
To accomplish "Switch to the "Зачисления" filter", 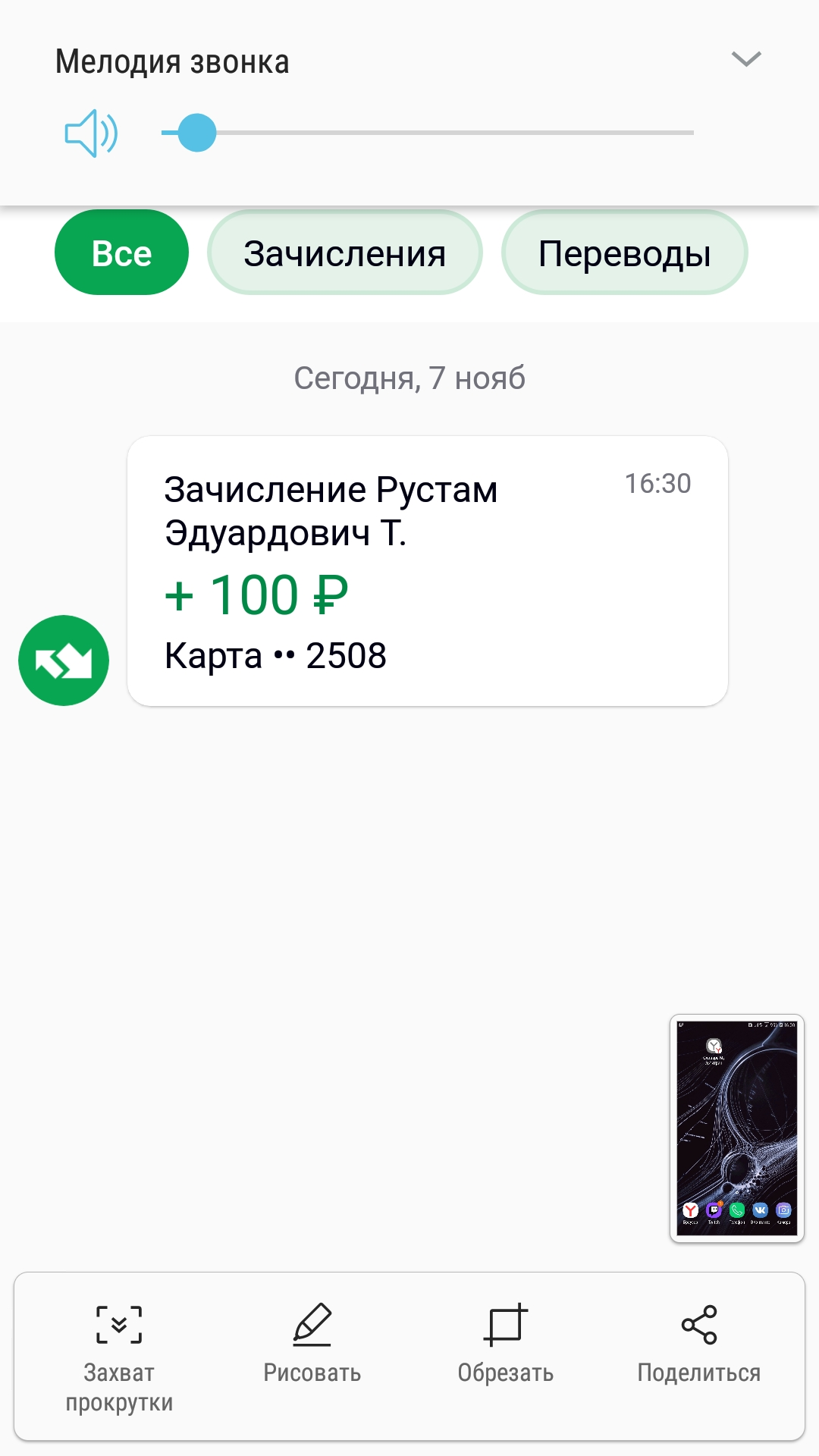I will pyautogui.click(x=345, y=253).
